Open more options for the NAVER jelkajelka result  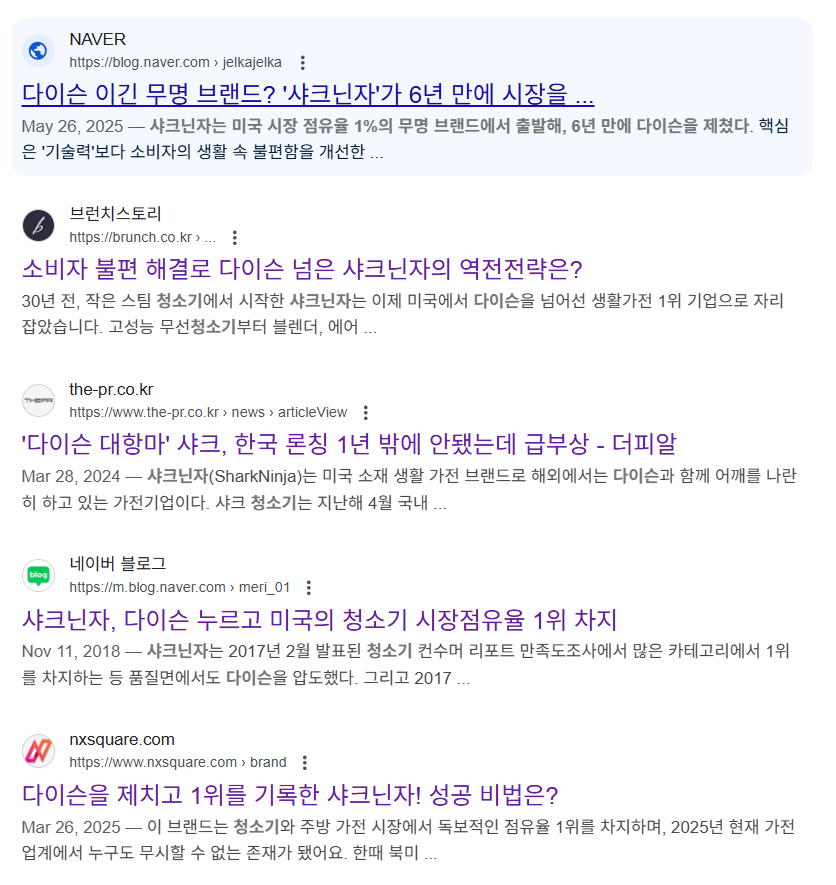tap(304, 62)
